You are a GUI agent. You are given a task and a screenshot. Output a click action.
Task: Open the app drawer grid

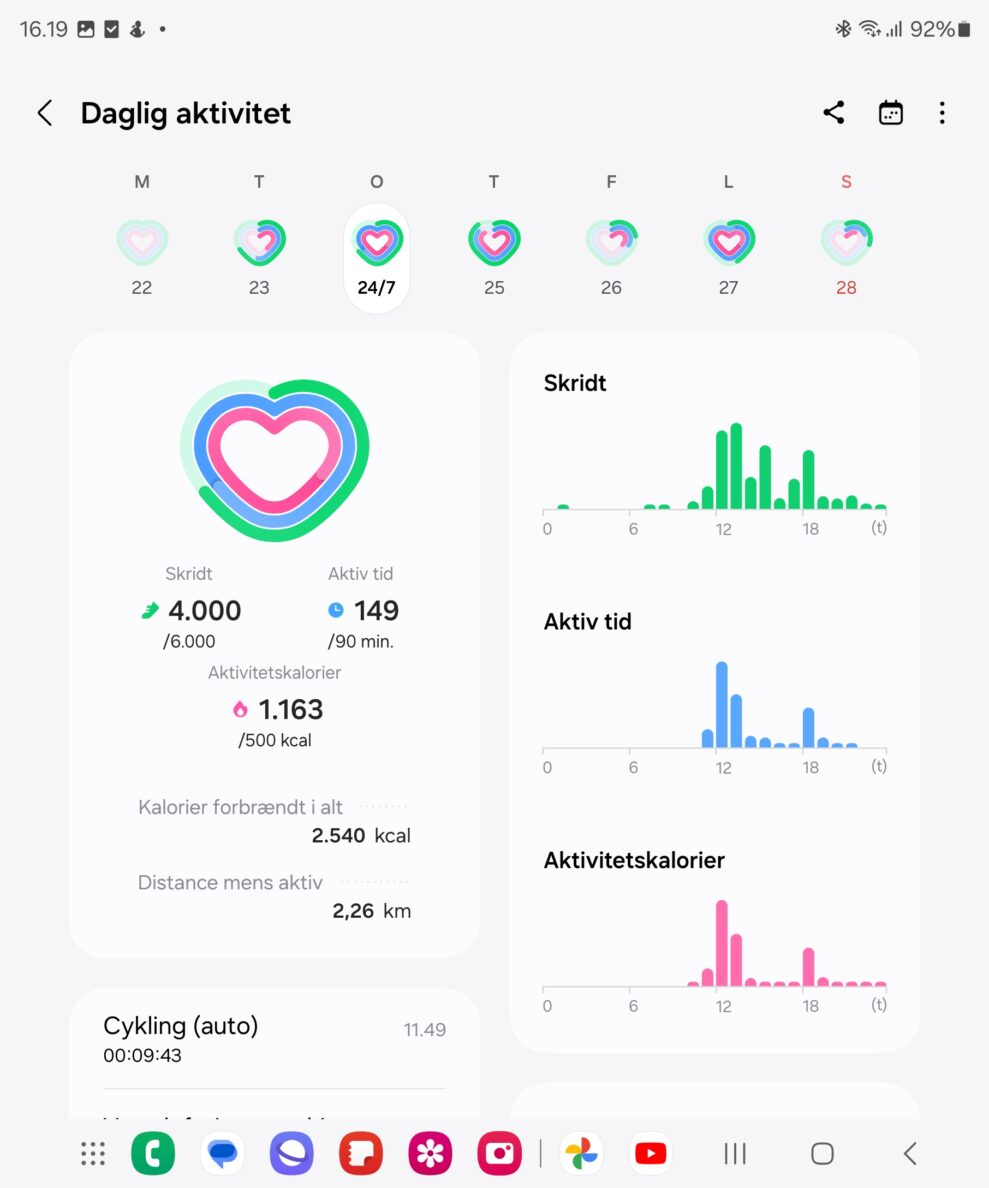(93, 1154)
